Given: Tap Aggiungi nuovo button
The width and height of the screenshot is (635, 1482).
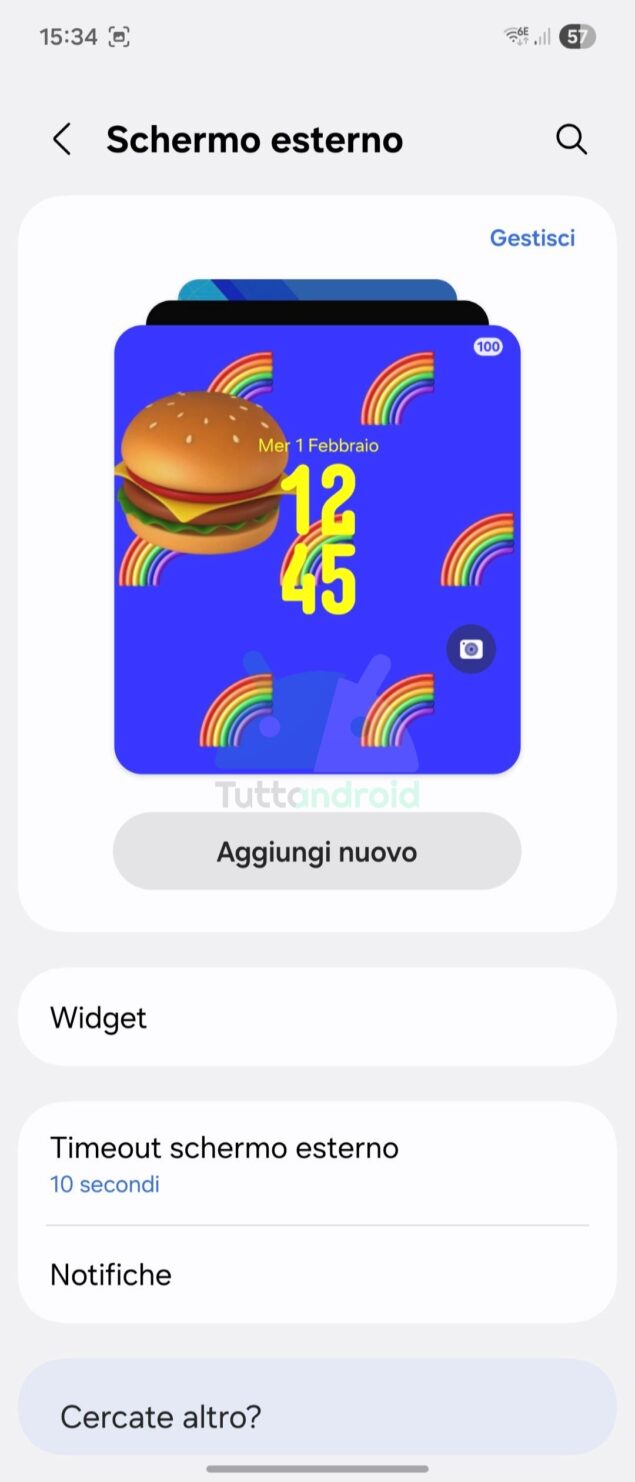Looking at the screenshot, I should (317, 852).
